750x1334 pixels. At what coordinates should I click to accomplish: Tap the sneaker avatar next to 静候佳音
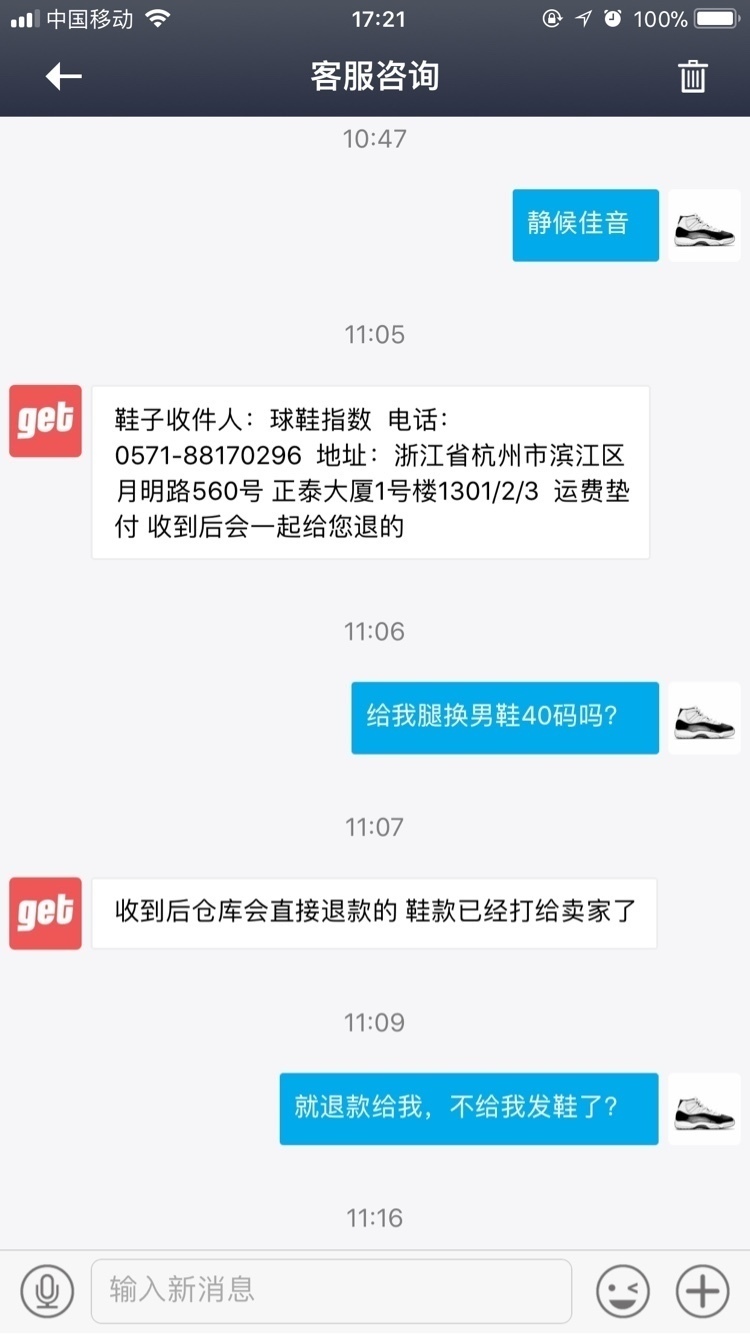(x=704, y=226)
